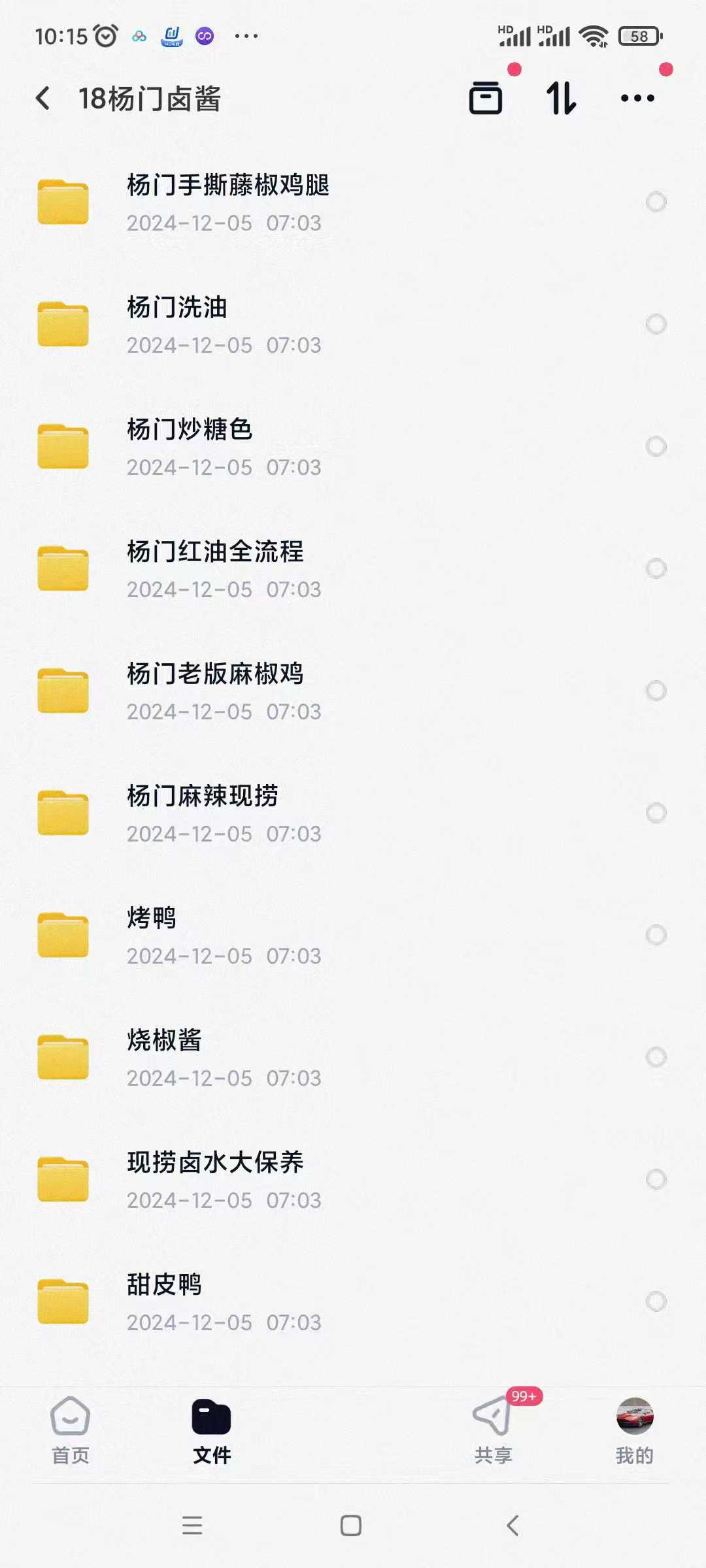Open the transfer list arrows icon
The height and width of the screenshot is (1568, 706).
point(561,99)
